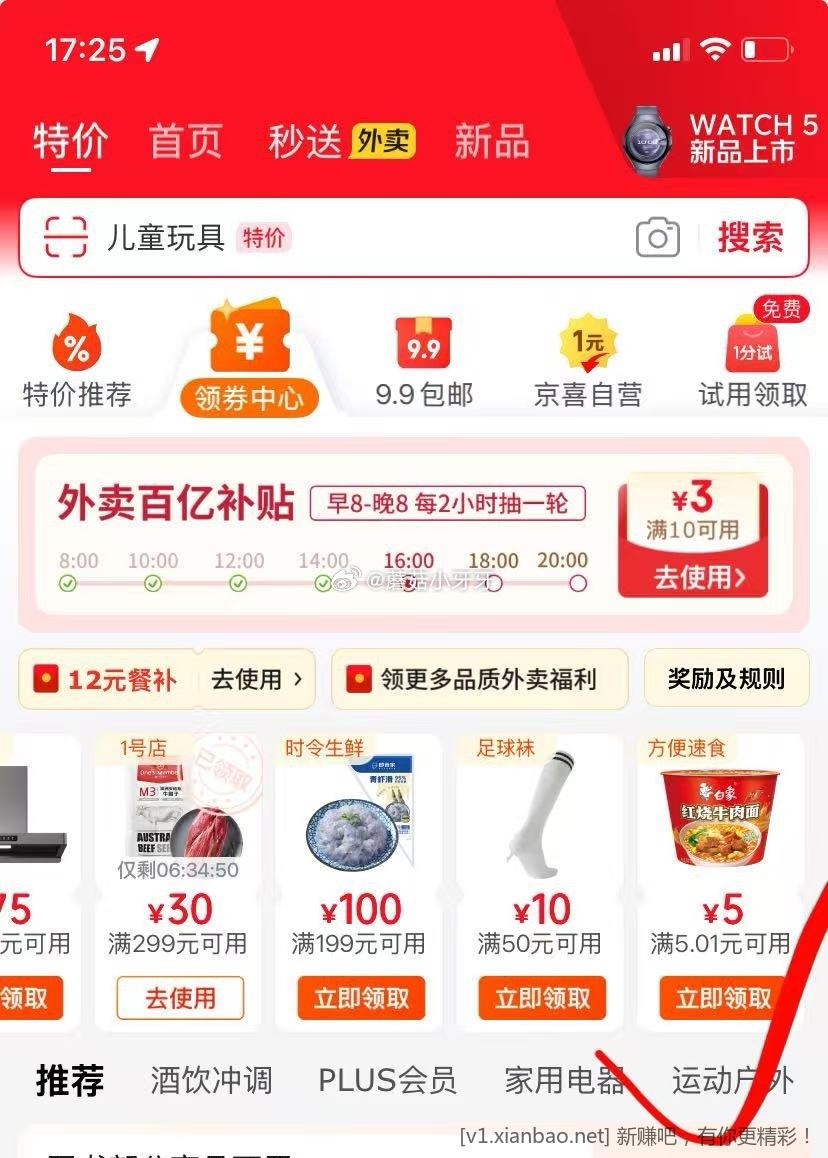Open 试用领取 free trial section
This screenshot has height=1158, width=828.
click(752, 362)
